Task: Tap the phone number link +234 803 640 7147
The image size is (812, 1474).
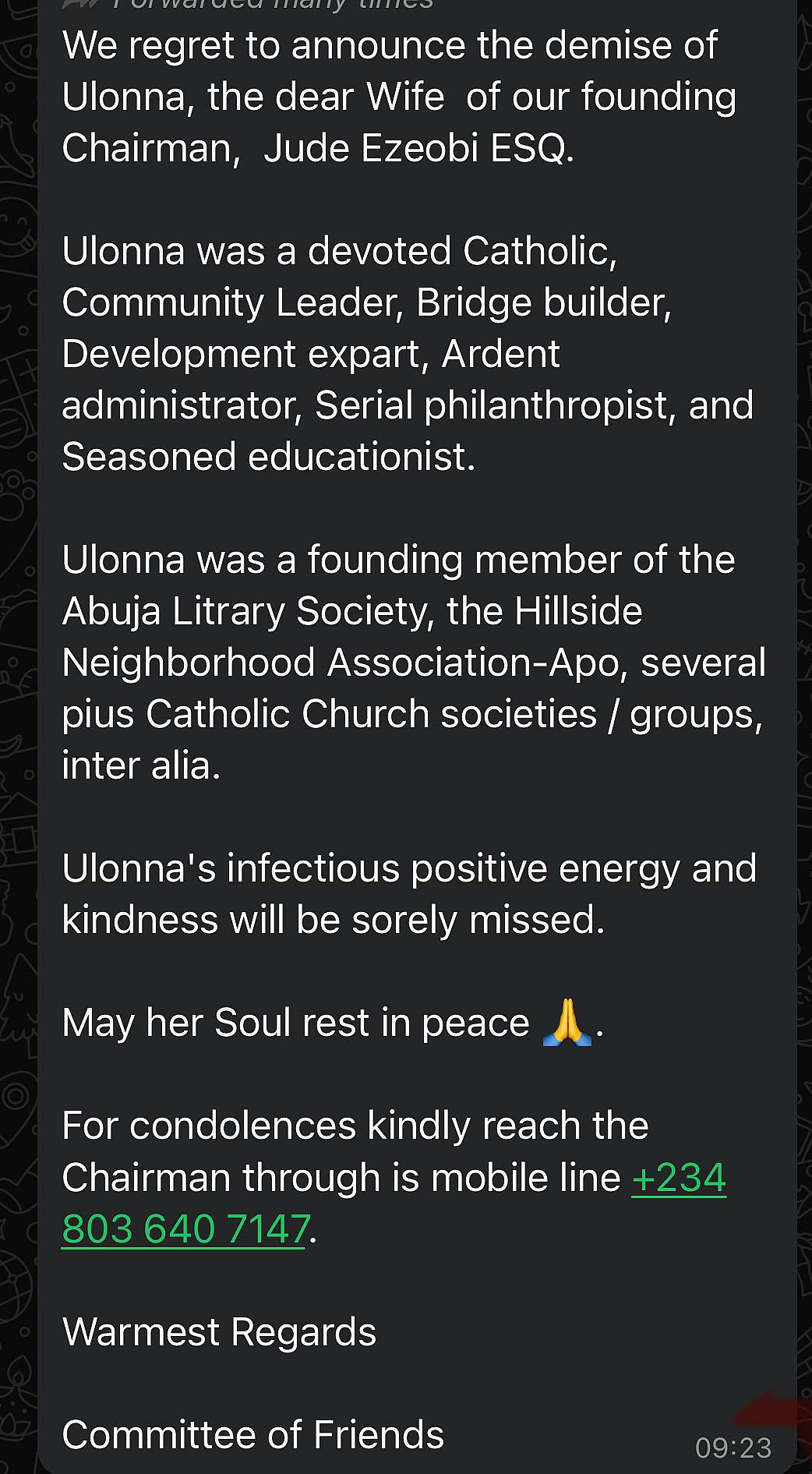Action: click(x=185, y=1229)
